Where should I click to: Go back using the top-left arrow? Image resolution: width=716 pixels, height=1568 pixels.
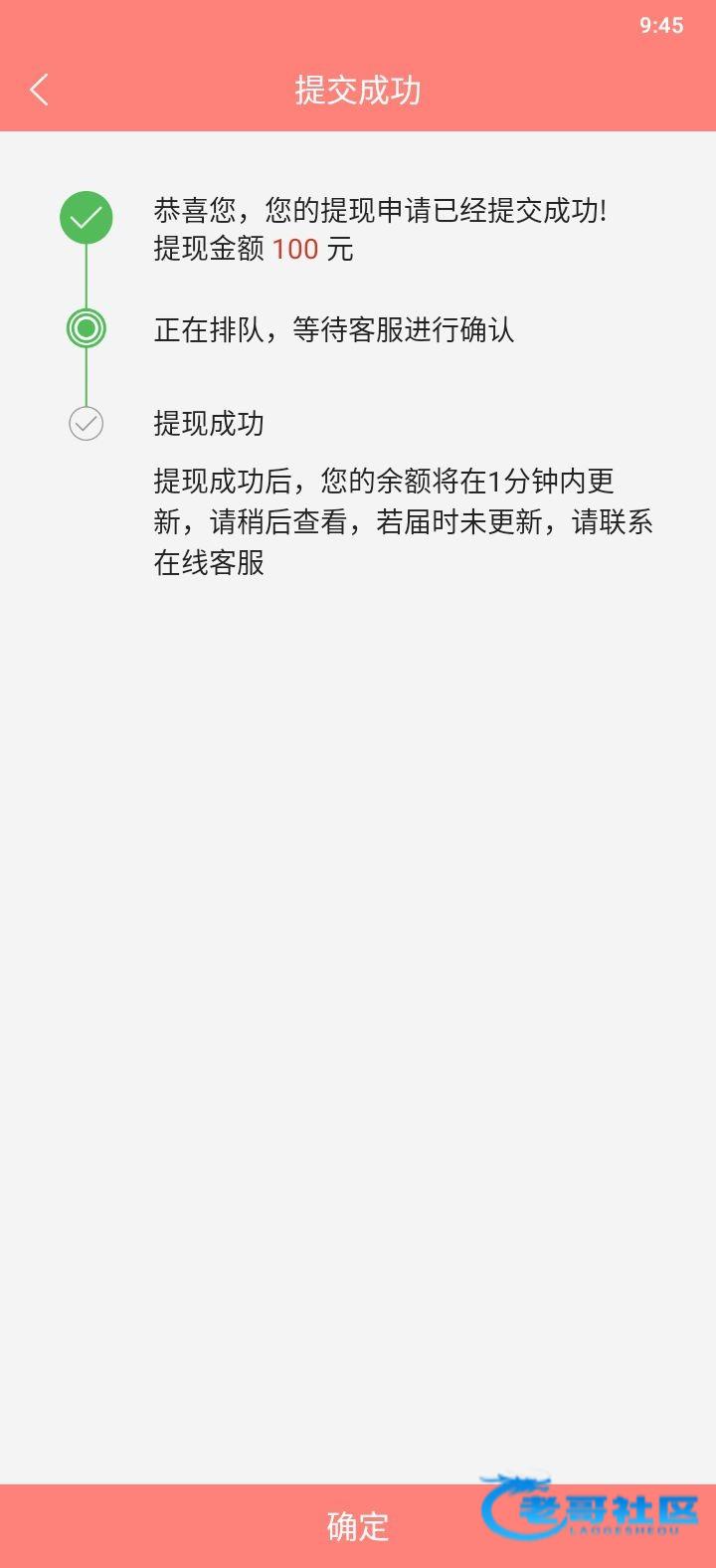[39, 90]
